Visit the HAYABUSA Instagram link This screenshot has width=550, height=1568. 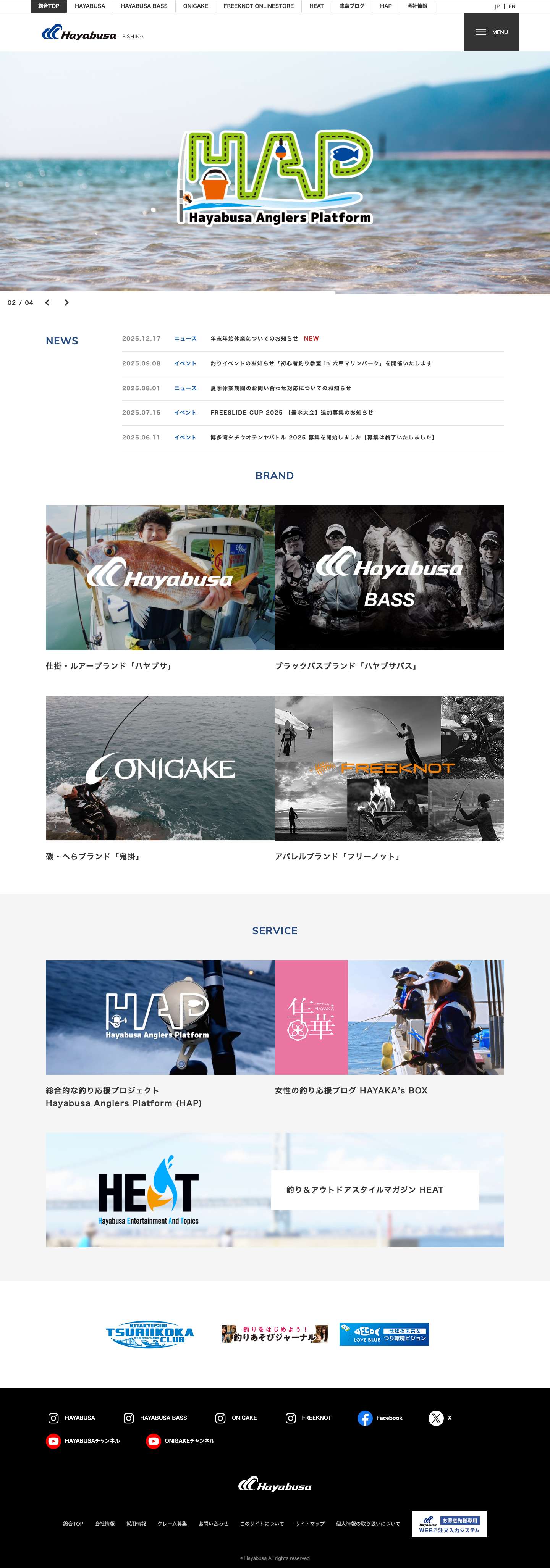[72, 1418]
